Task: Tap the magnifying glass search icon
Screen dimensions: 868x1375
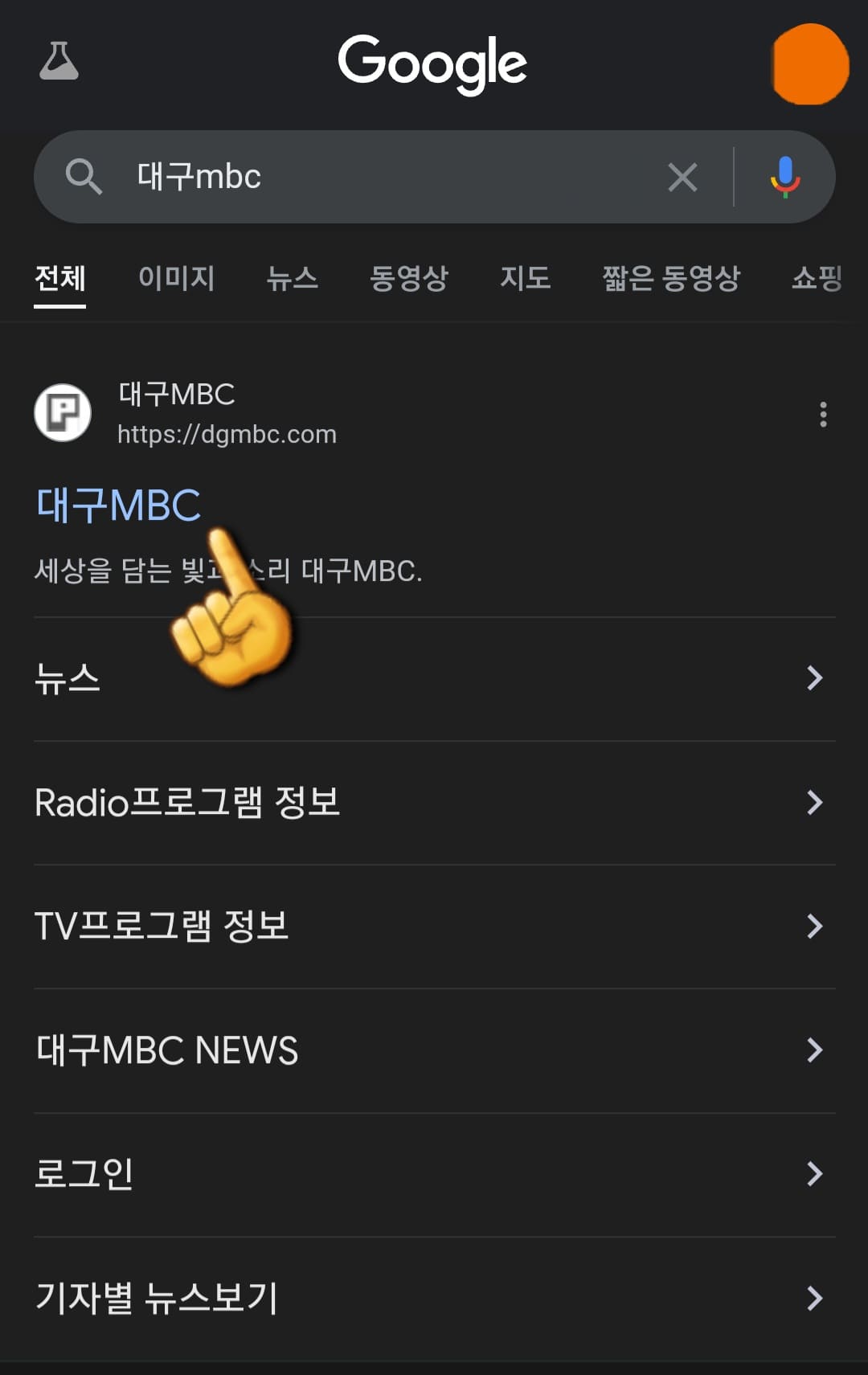Action: [84, 177]
